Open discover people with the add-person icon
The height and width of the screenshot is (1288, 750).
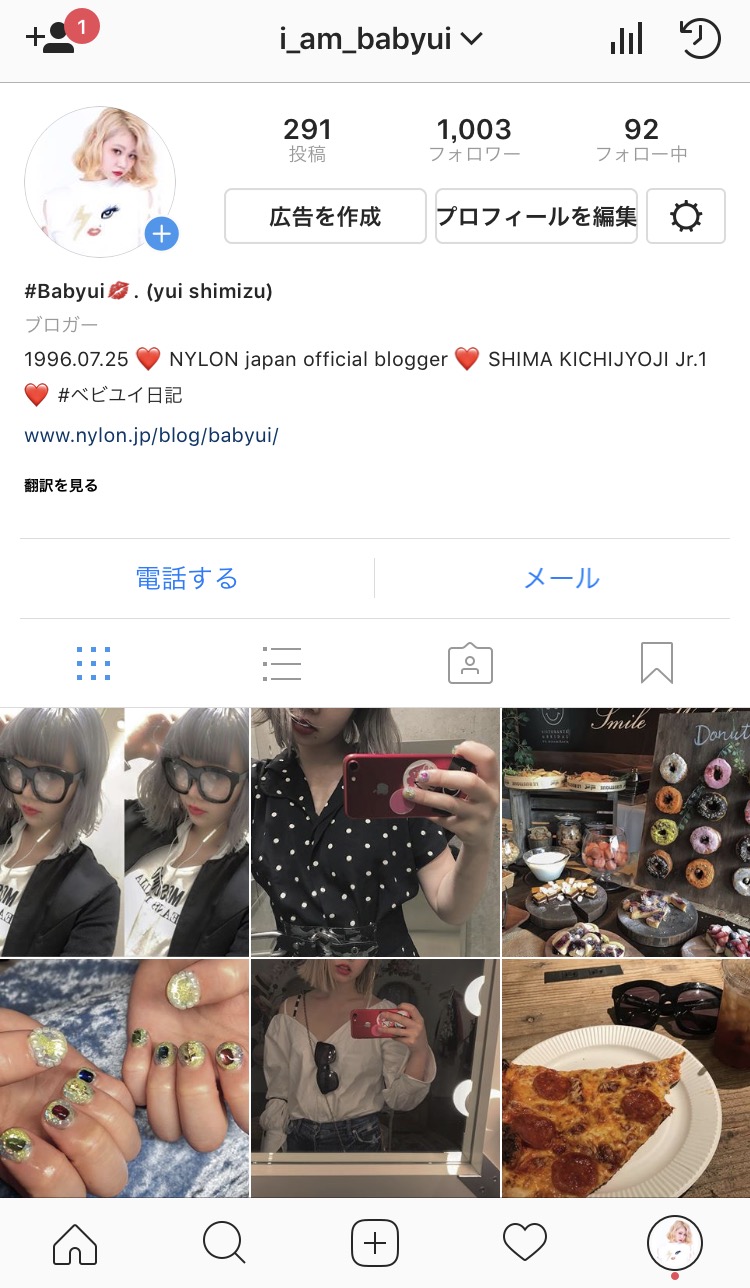pos(52,38)
